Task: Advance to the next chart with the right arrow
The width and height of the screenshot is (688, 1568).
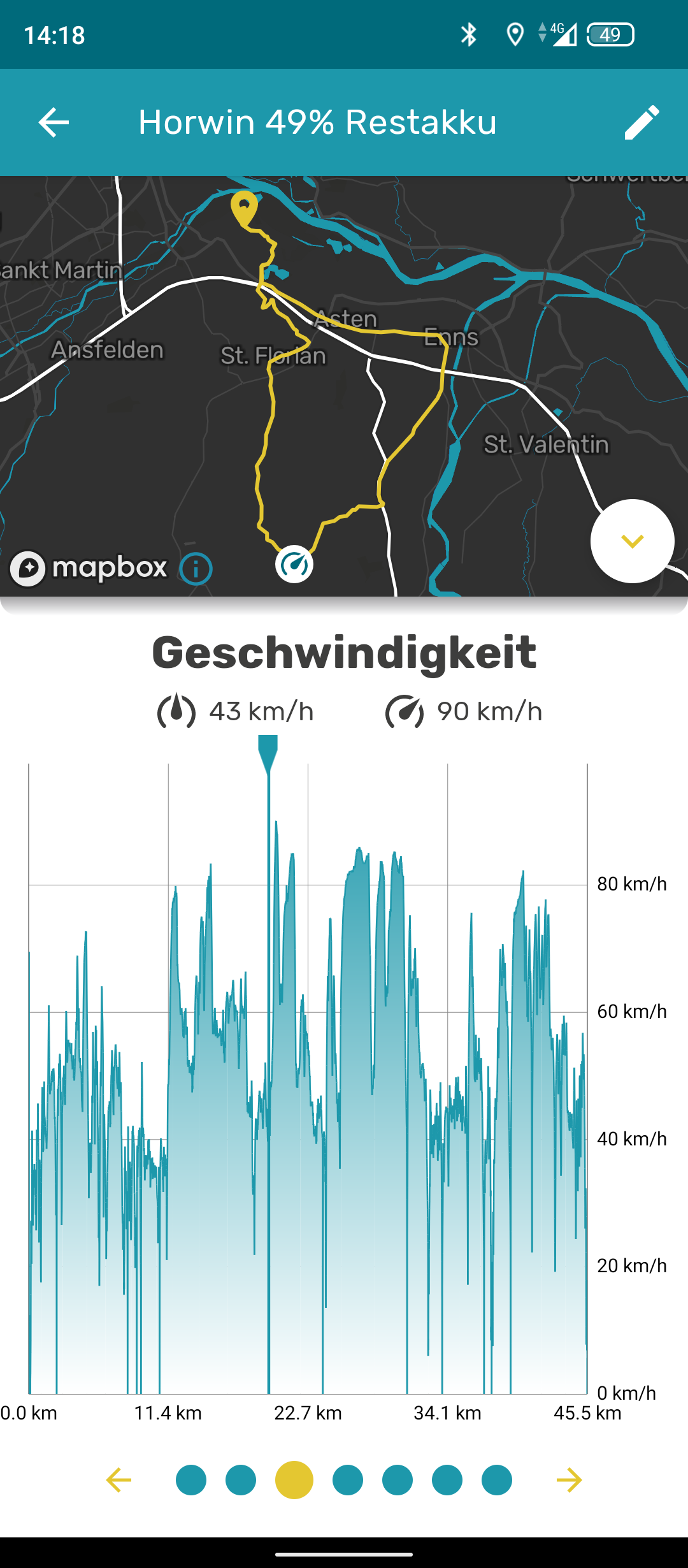Action: [569, 1479]
